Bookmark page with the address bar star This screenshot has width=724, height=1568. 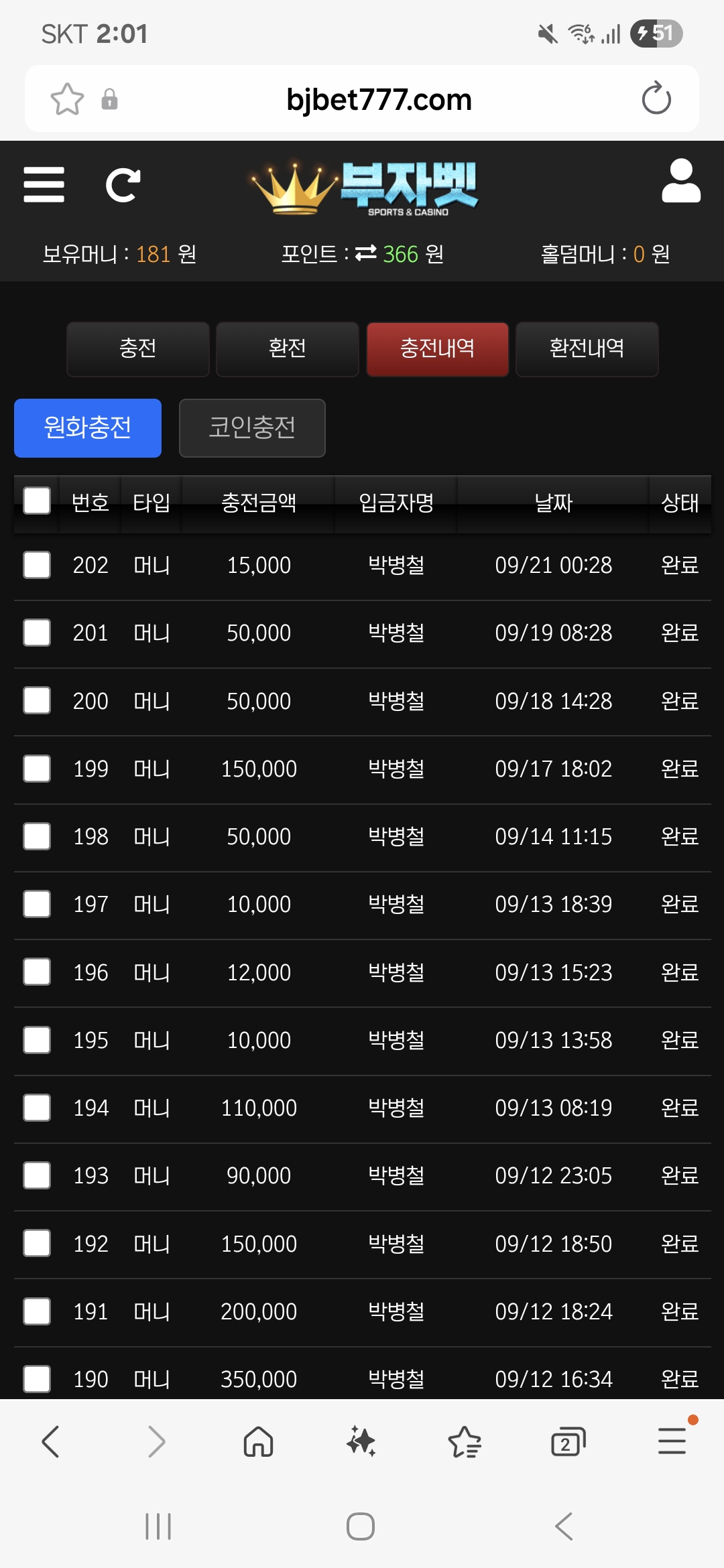click(x=67, y=99)
